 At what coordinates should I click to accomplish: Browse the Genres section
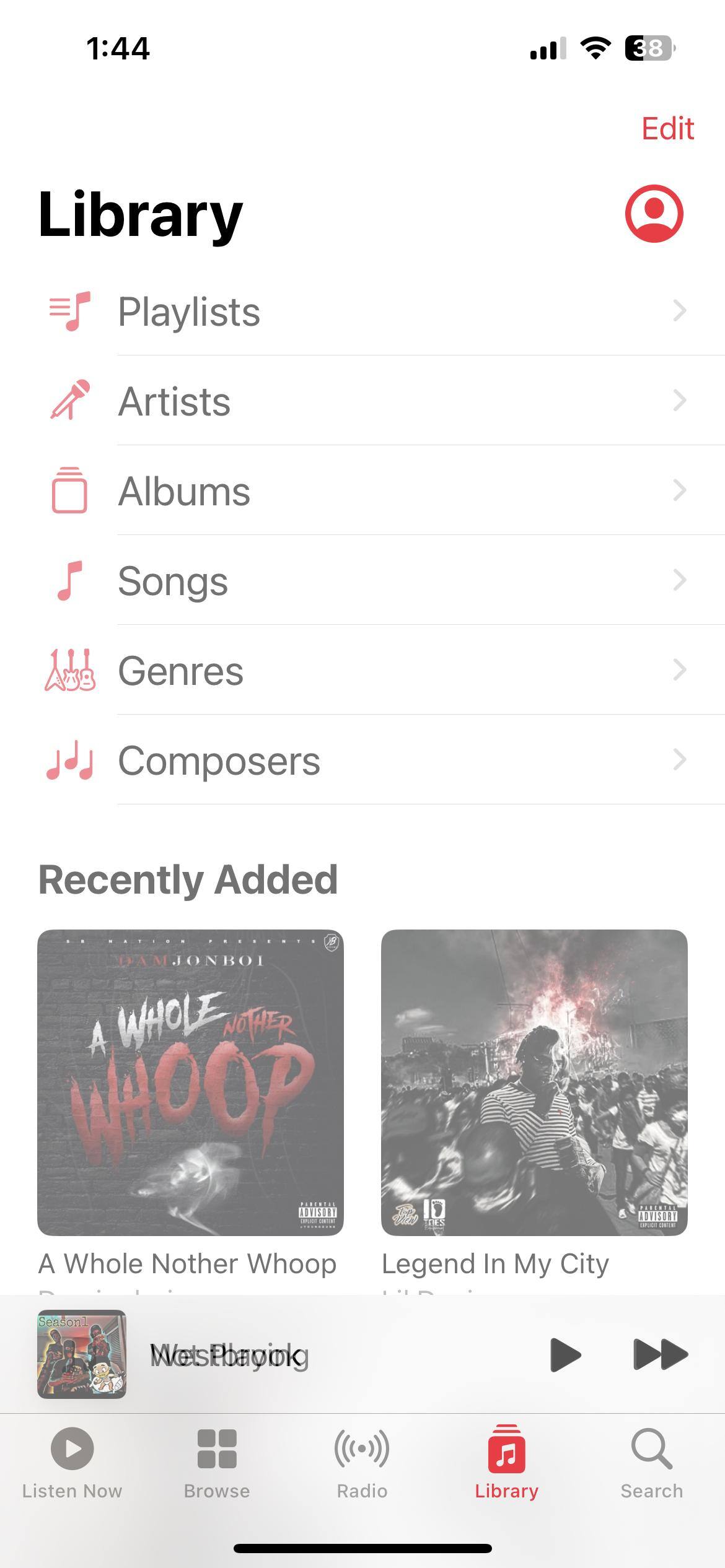(x=372, y=670)
